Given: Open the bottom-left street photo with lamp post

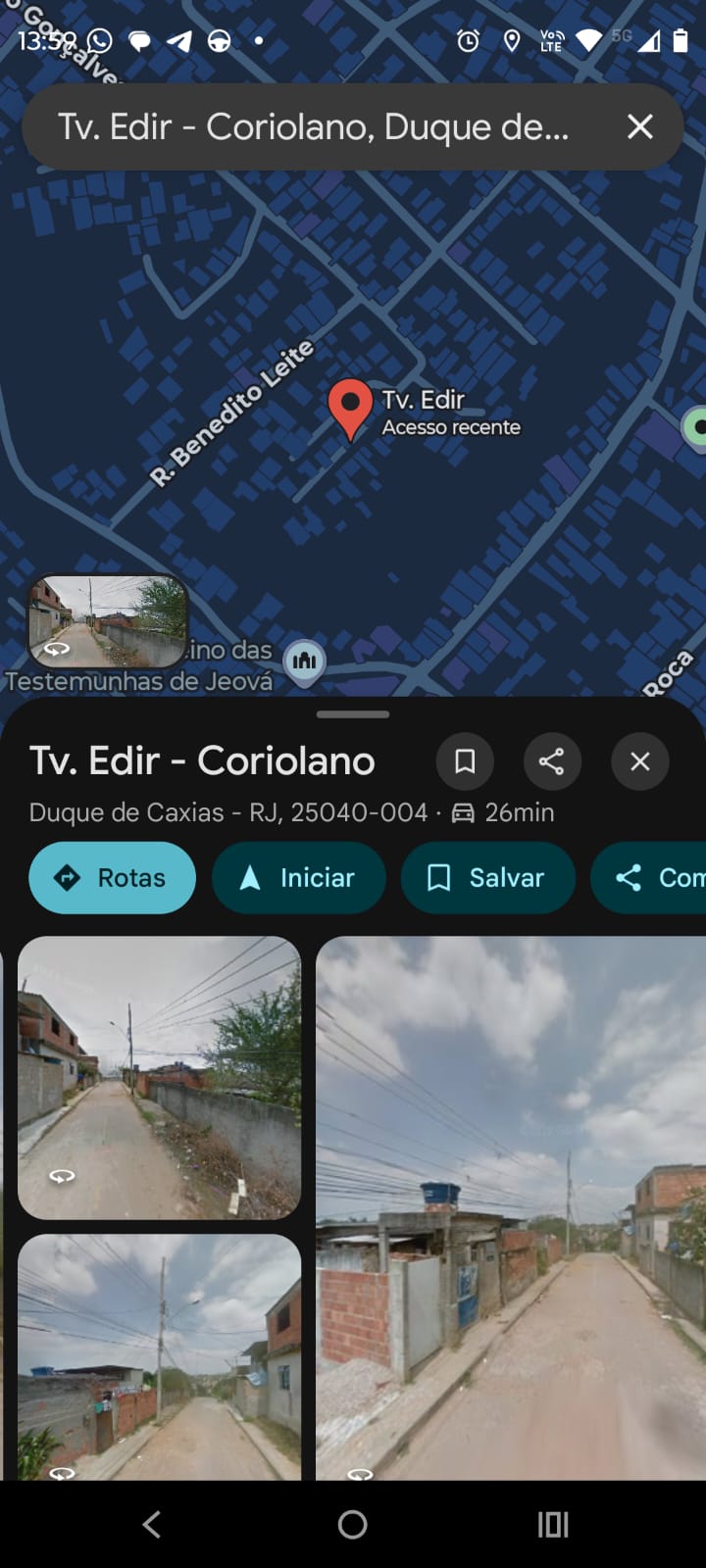Looking at the screenshot, I should tap(159, 1356).
